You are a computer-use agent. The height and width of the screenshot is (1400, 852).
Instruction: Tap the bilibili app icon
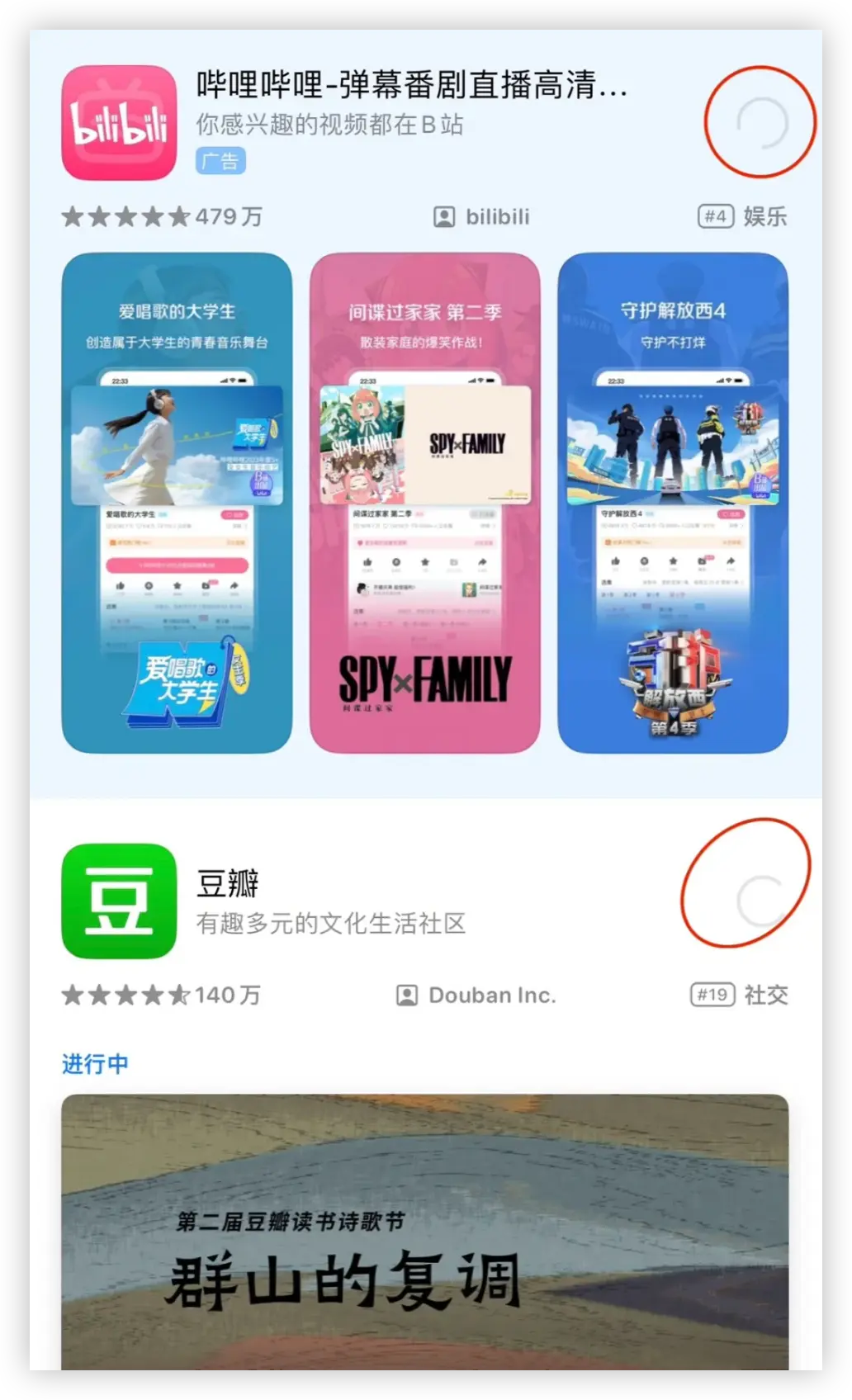tap(120, 123)
